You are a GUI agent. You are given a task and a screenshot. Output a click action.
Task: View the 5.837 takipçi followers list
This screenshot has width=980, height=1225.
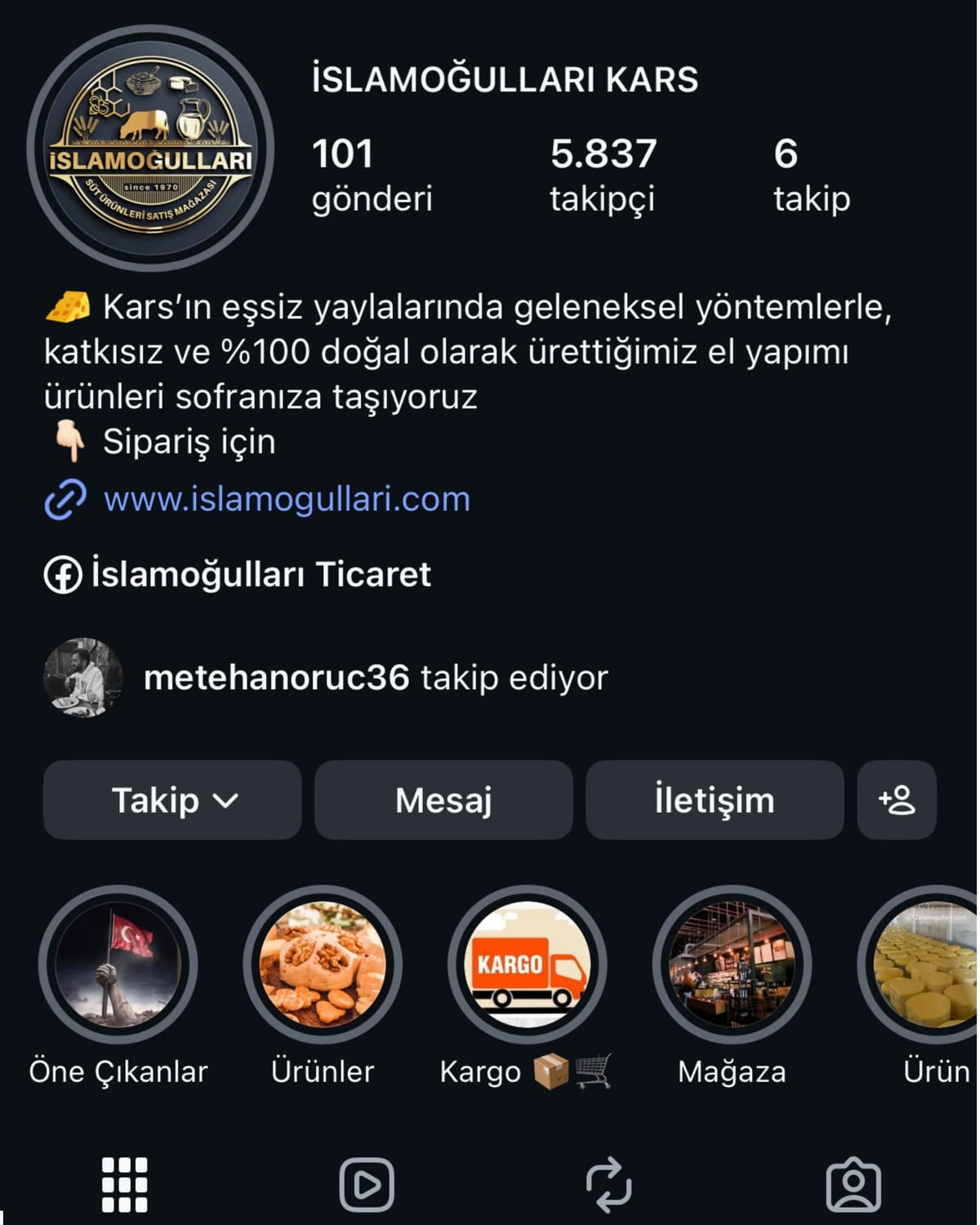603,175
